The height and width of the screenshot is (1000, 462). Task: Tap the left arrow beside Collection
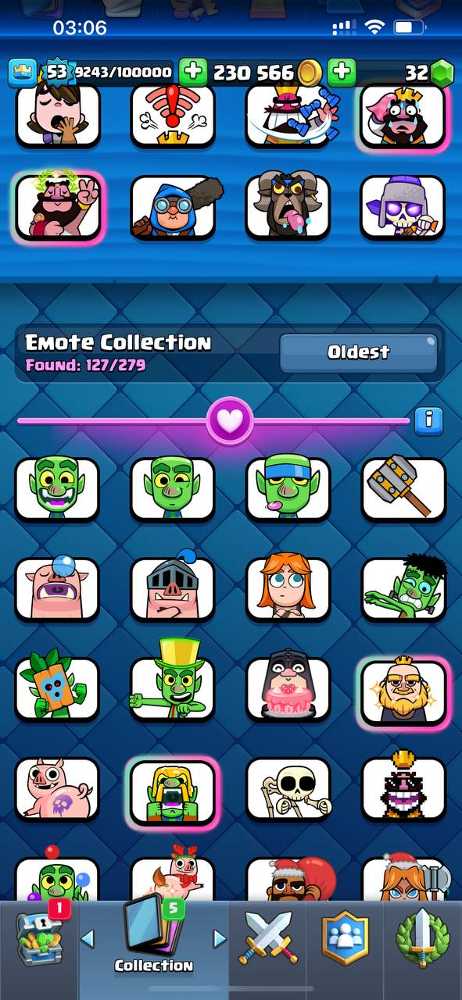pos(88,938)
